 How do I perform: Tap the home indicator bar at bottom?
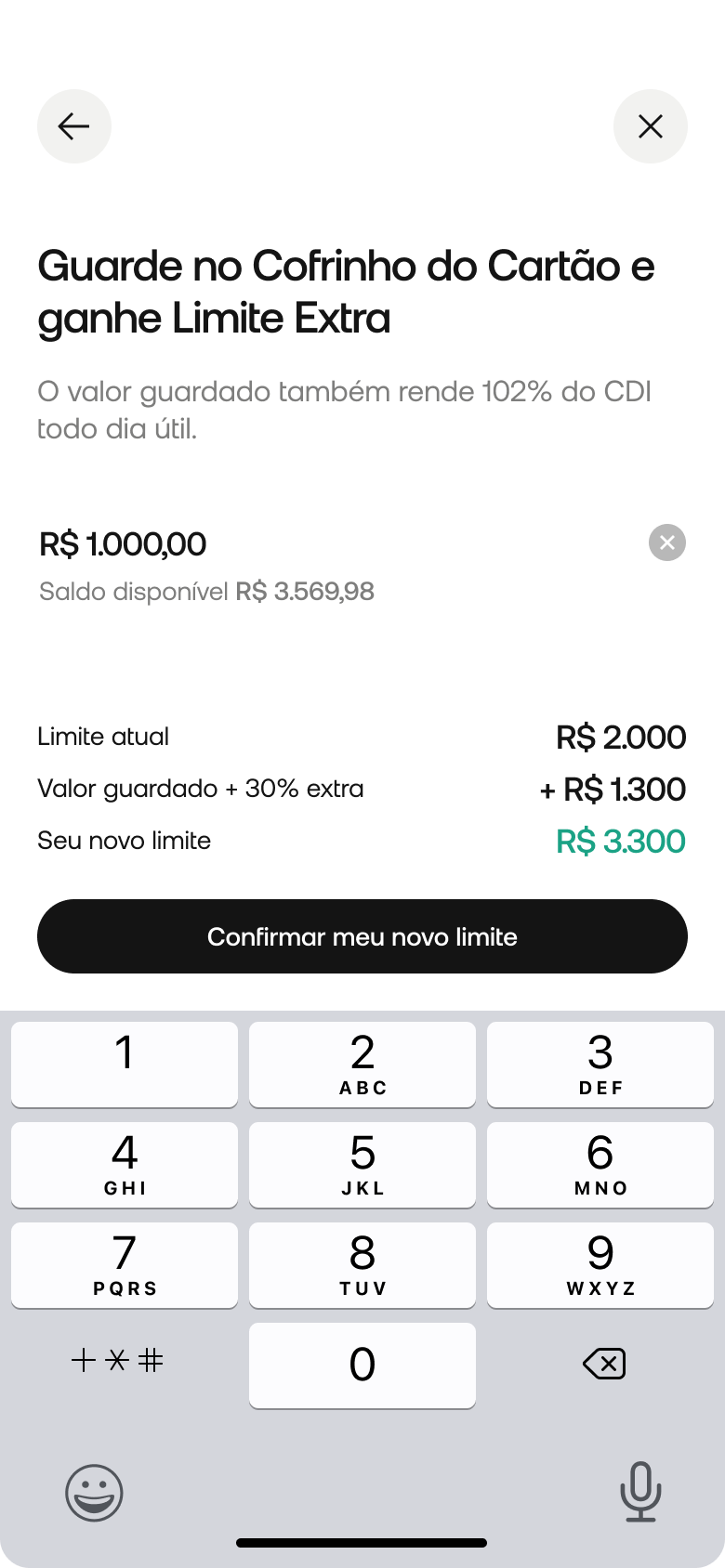(362, 1542)
